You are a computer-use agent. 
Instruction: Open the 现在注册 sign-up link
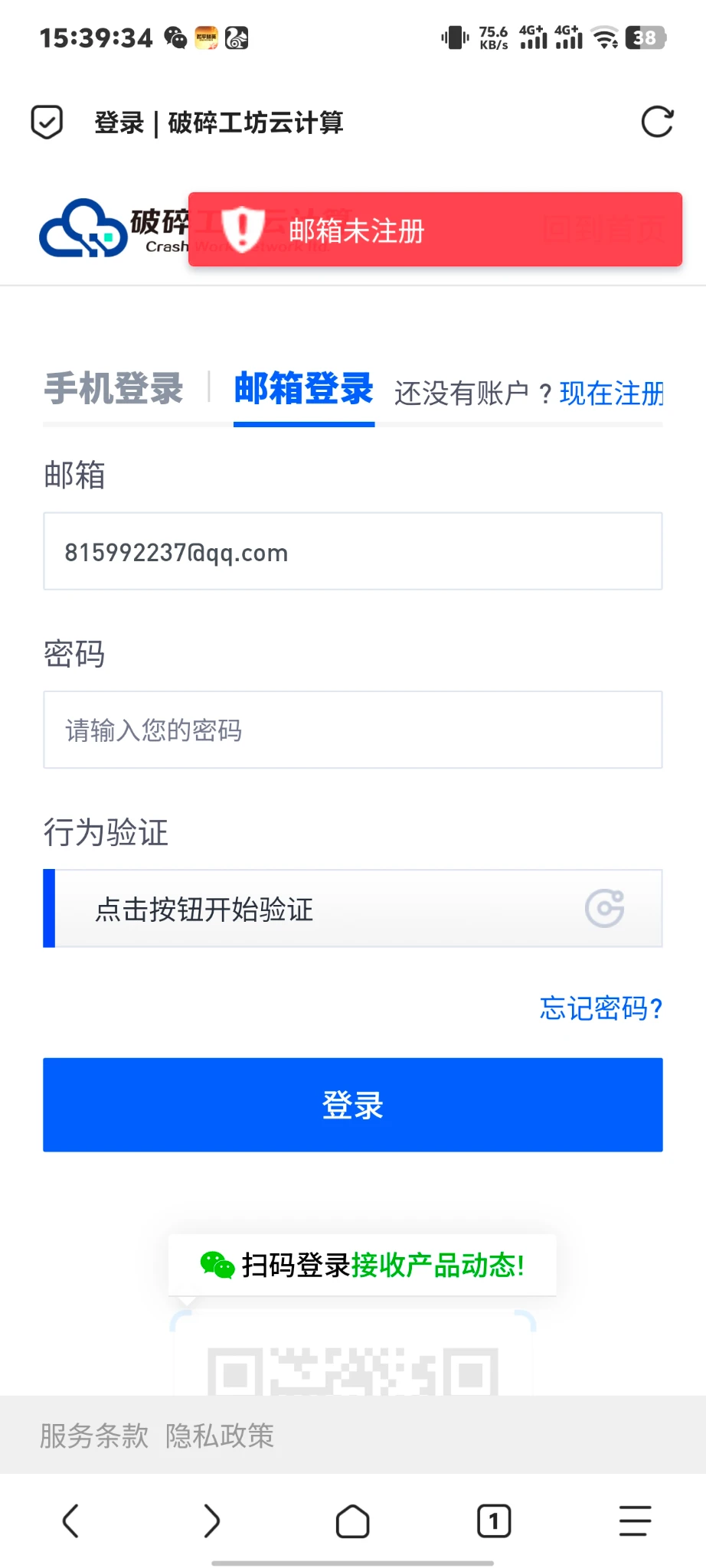611,394
